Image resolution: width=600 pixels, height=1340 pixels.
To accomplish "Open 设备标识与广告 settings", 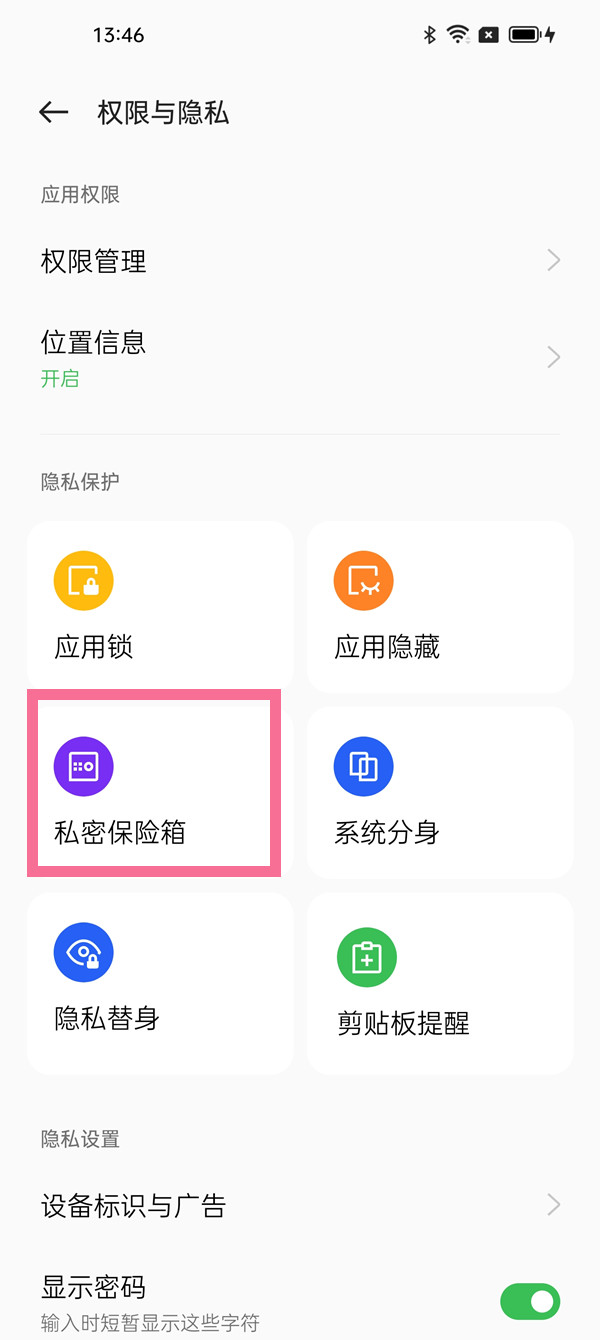I will click(300, 1205).
